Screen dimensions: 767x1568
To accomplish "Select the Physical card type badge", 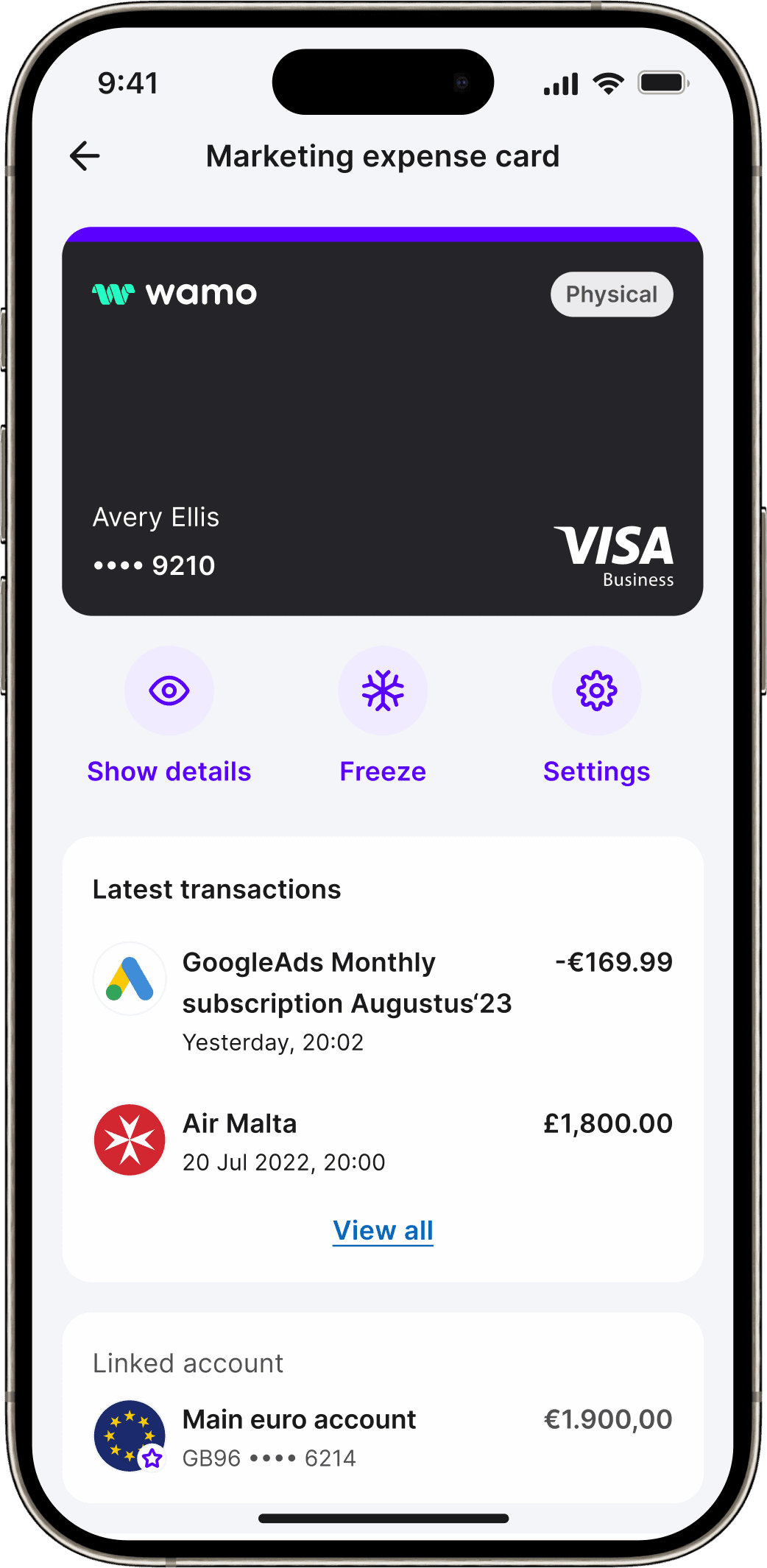I will [x=611, y=294].
